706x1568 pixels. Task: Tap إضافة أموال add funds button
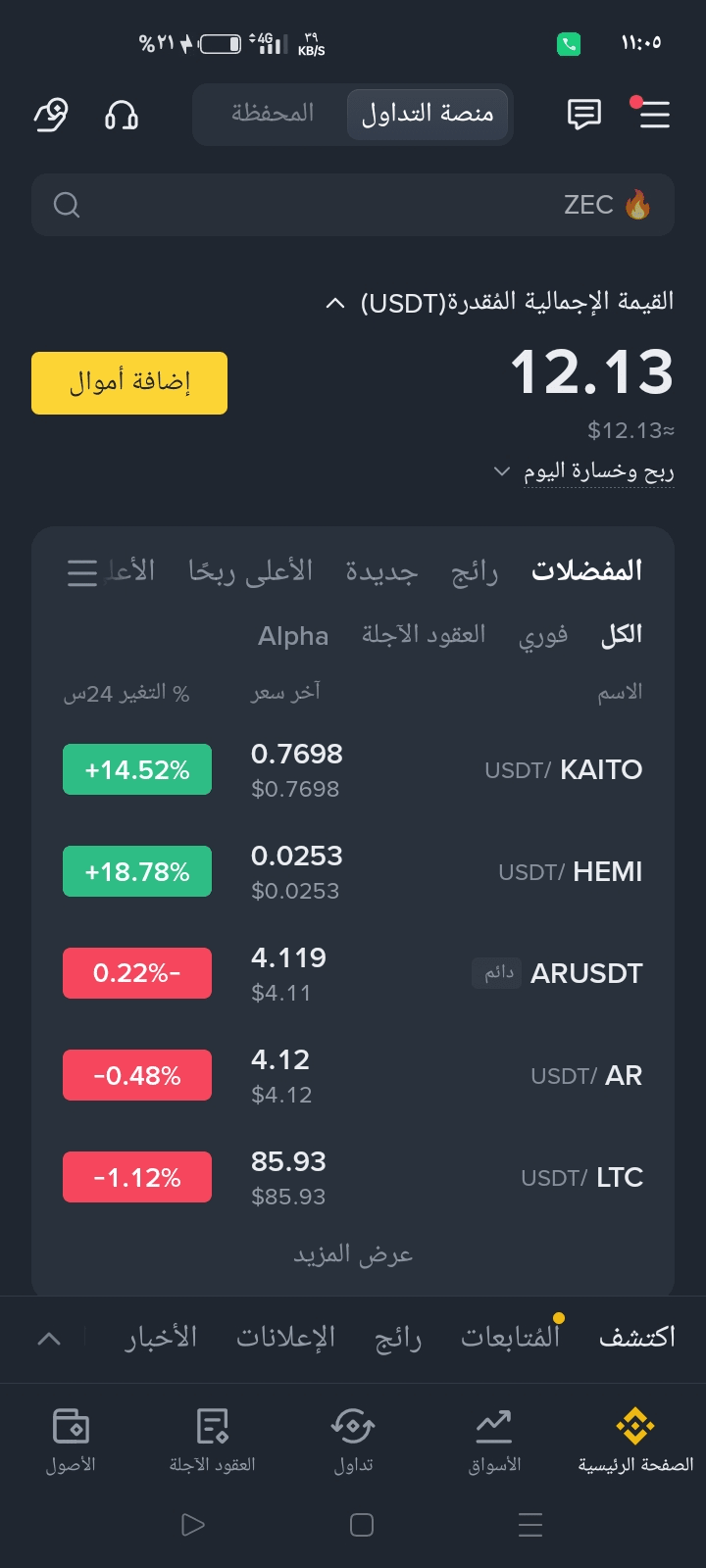[x=129, y=383]
